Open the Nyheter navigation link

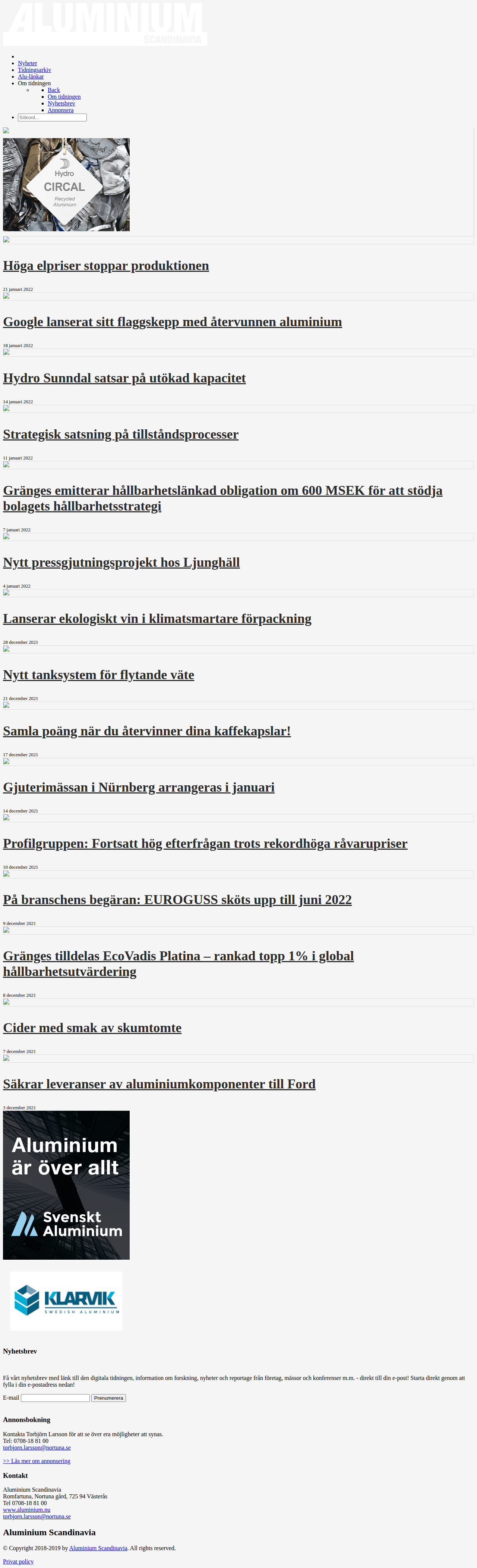click(x=28, y=63)
